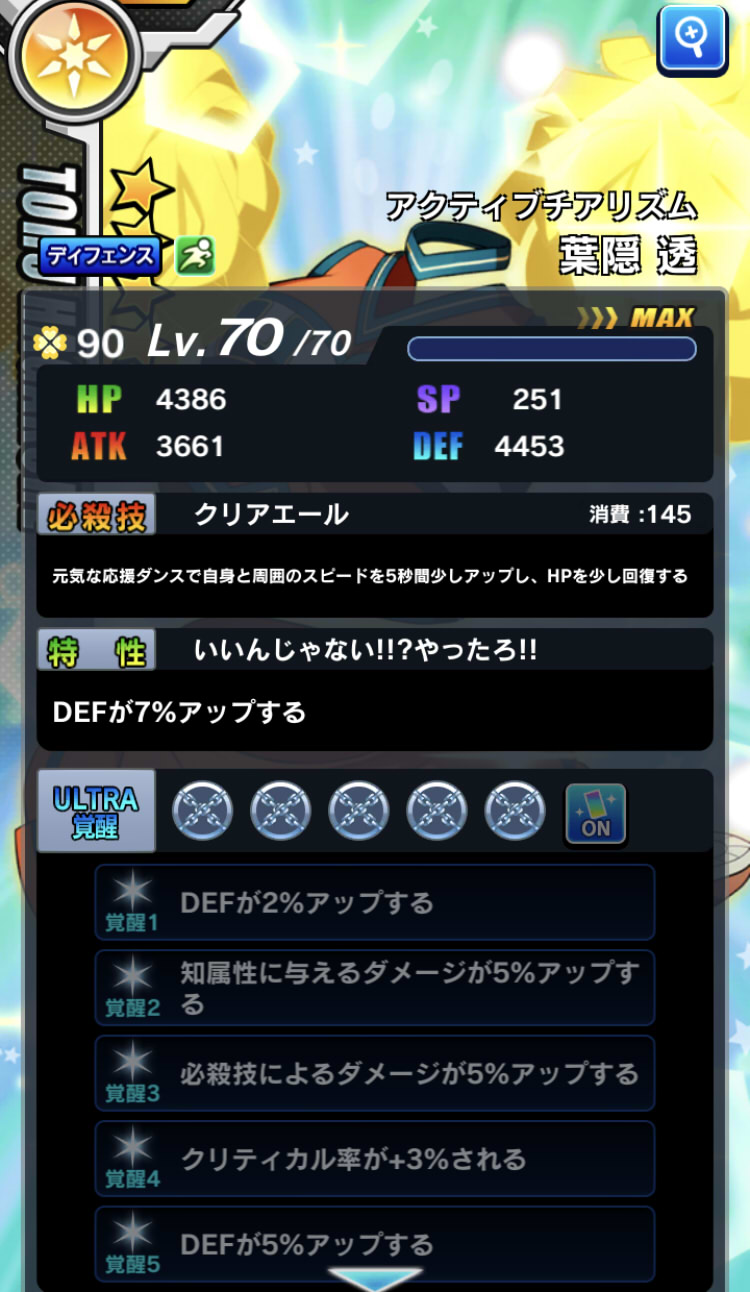Select the 覚醒3 必殺技ダメージ row
The image size is (750, 1292).
coord(375,1074)
